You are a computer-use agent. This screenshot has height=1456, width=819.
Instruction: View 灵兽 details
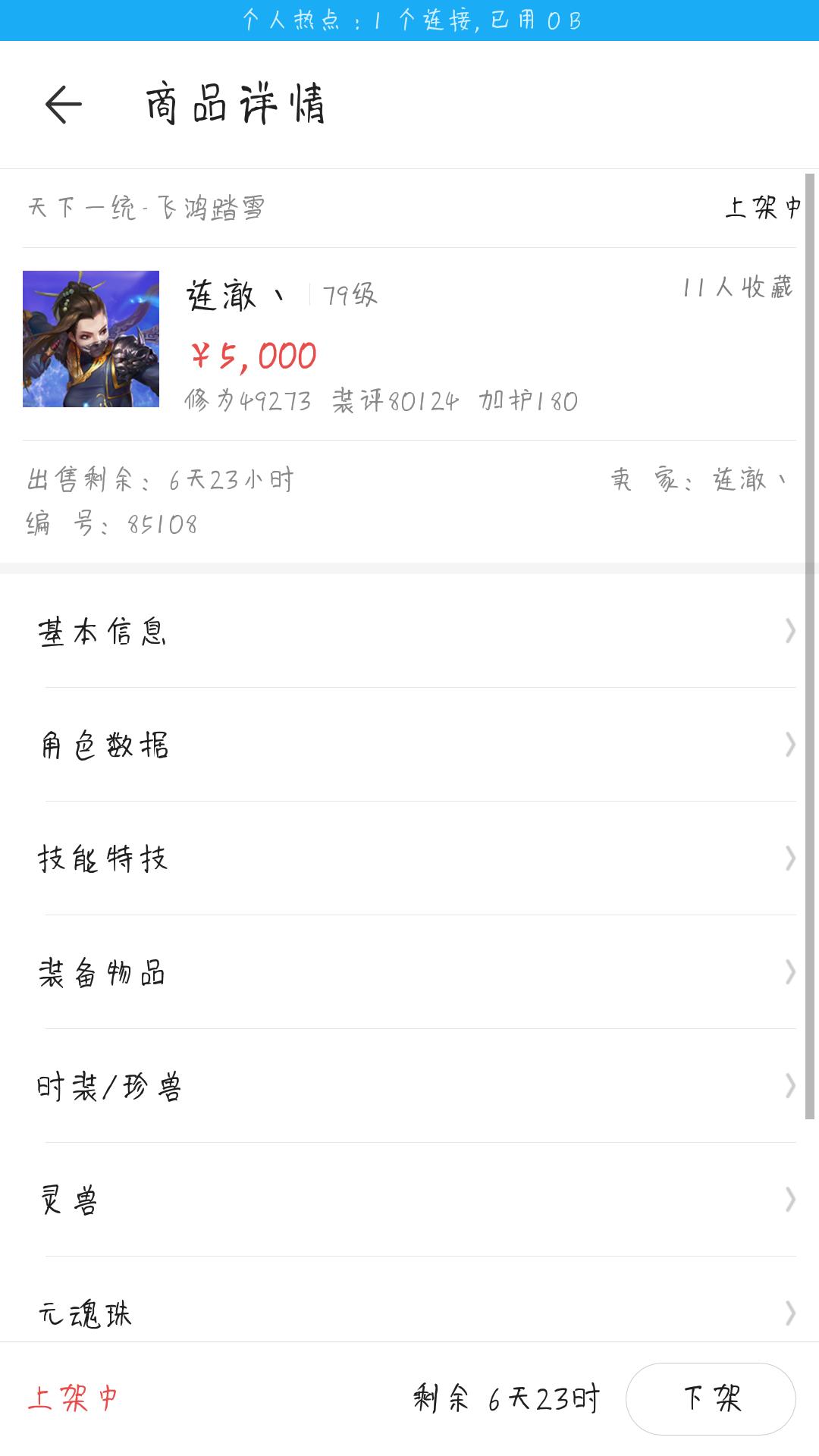pos(409,1200)
